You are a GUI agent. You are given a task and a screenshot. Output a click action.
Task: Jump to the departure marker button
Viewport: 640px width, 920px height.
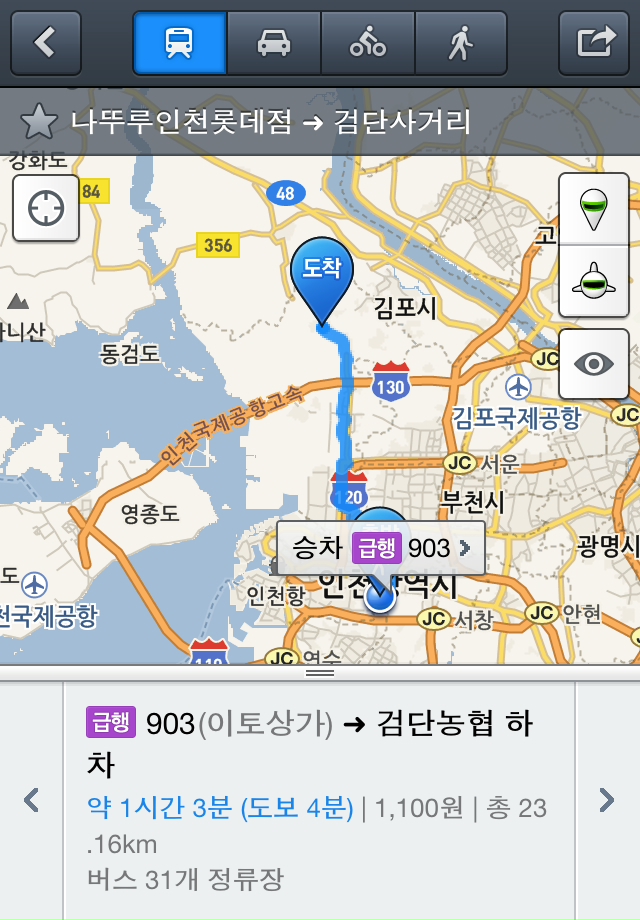coord(594,208)
